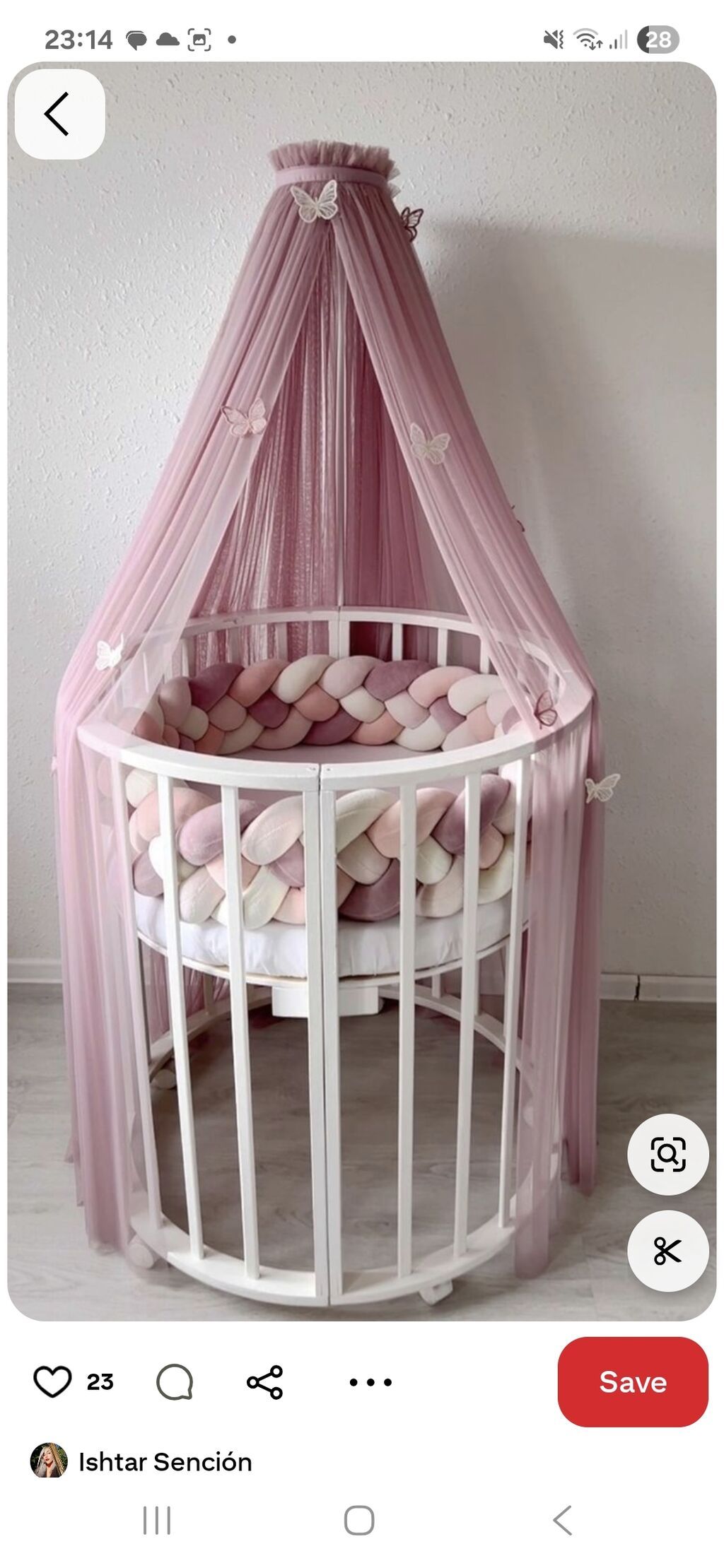Image resolution: width=724 pixels, height=1568 pixels.
Task: Tap the system home button
Action: (359, 1520)
